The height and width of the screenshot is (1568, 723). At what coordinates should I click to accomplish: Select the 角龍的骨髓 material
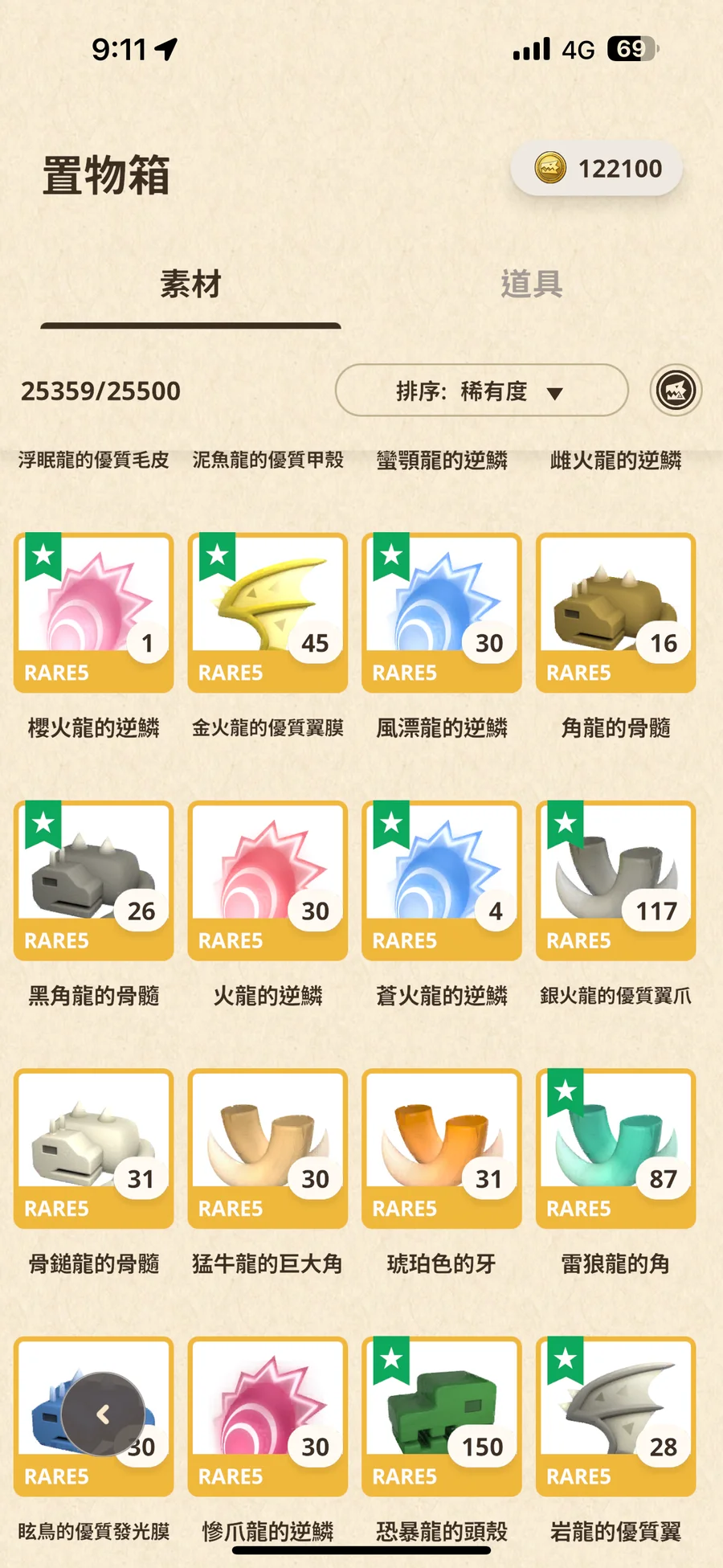(x=615, y=612)
